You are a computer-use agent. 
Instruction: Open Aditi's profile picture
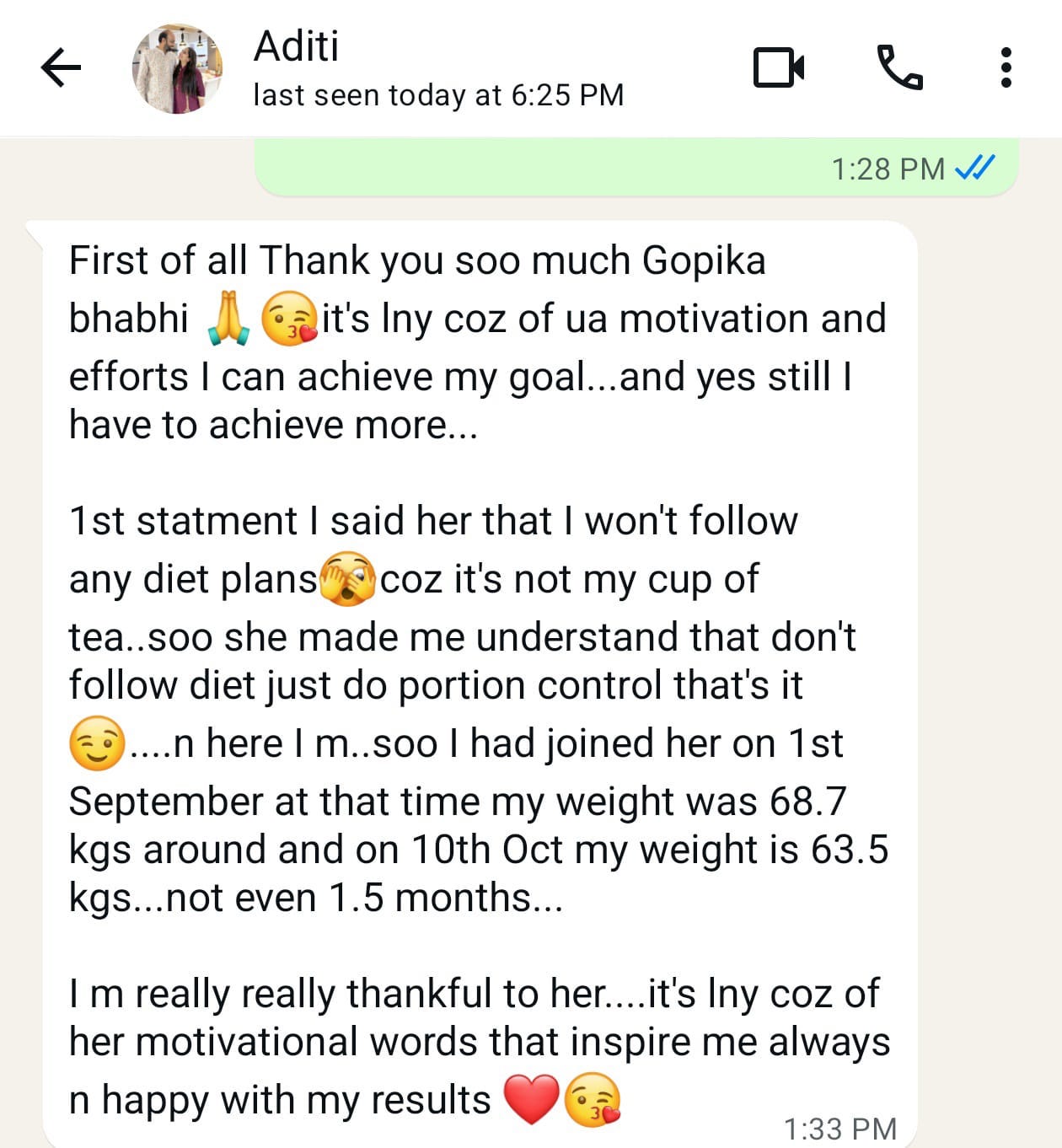[x=178, y=68]
